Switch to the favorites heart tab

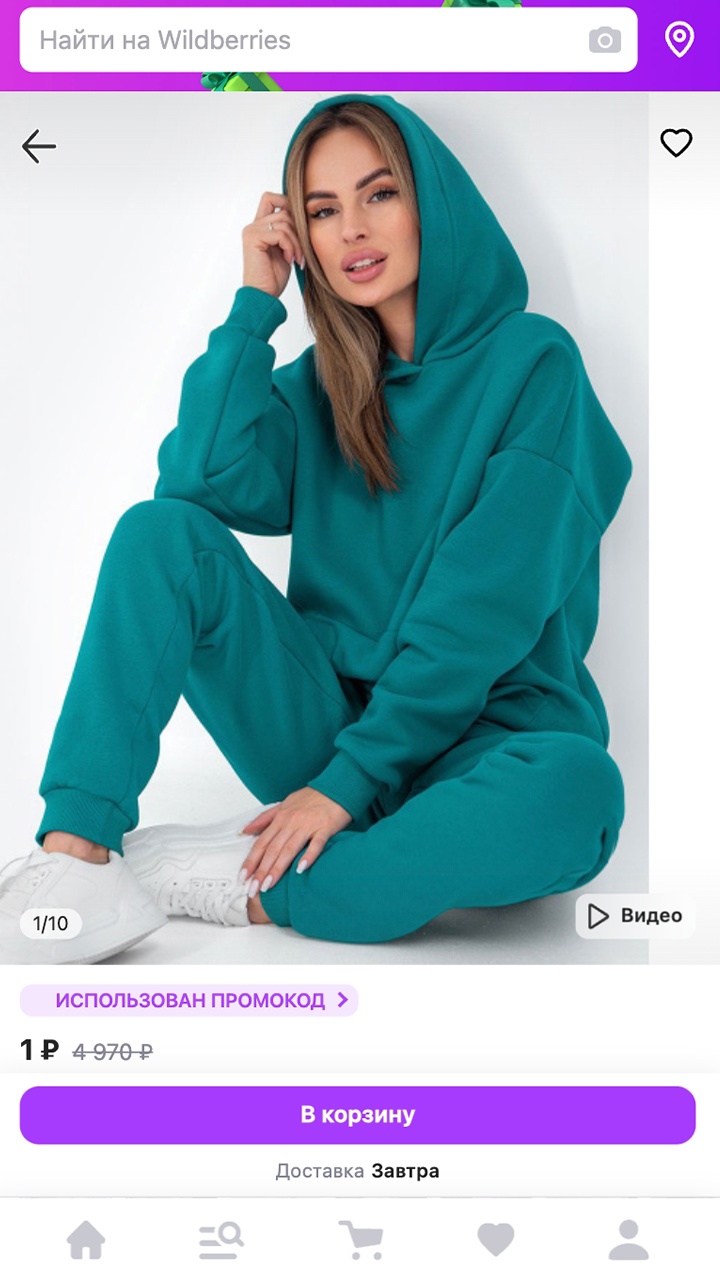(495, 1240)
